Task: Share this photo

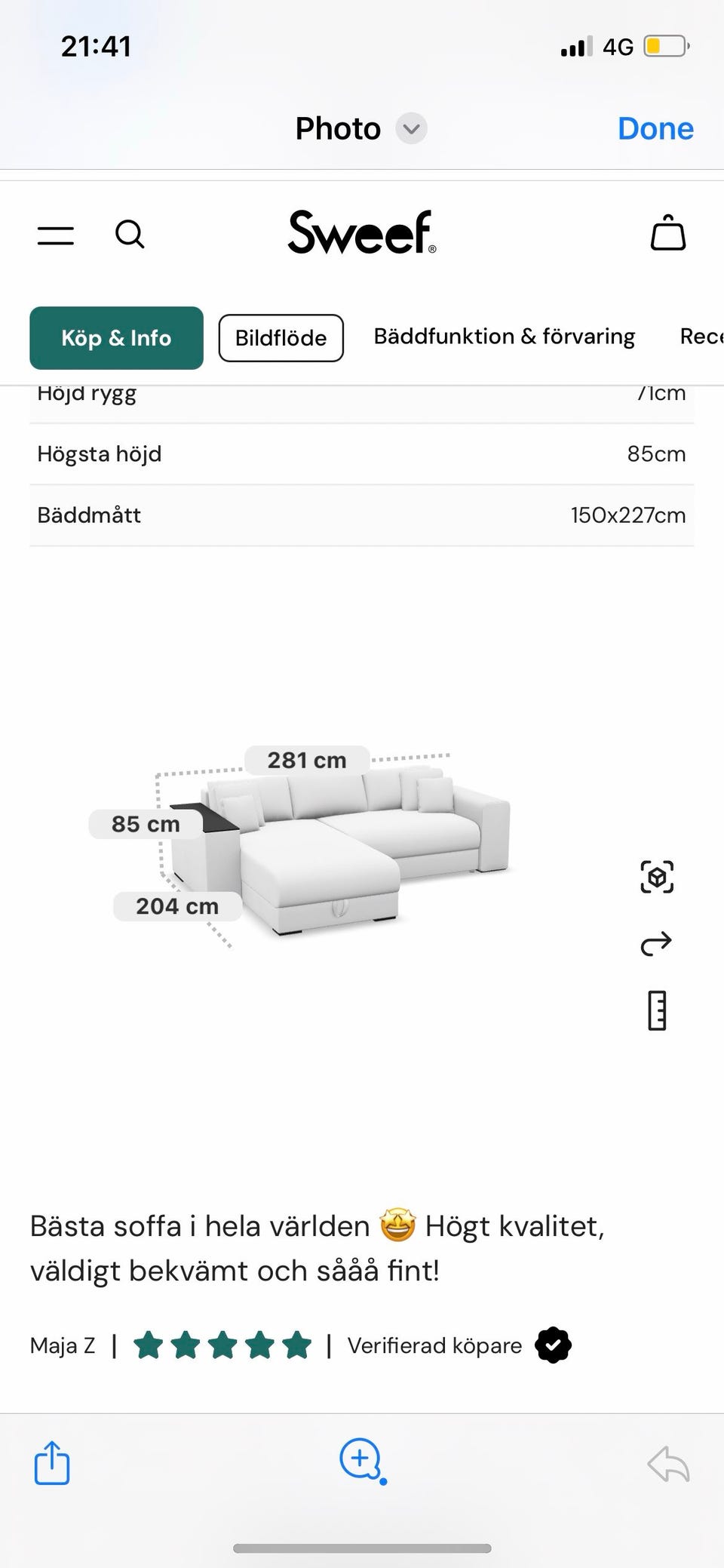Action: tap(52, 1462)
